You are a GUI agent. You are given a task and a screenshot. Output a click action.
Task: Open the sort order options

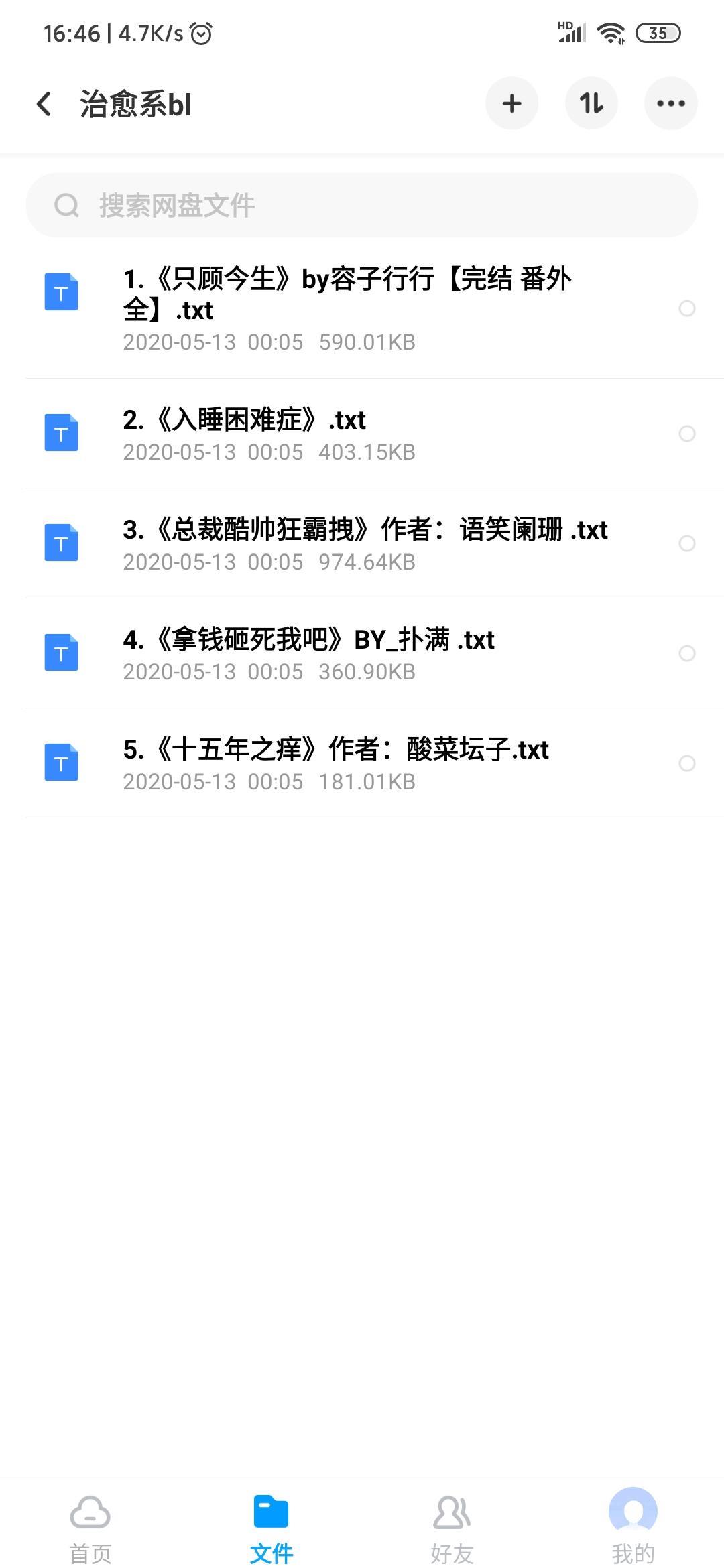coord(591,104)
